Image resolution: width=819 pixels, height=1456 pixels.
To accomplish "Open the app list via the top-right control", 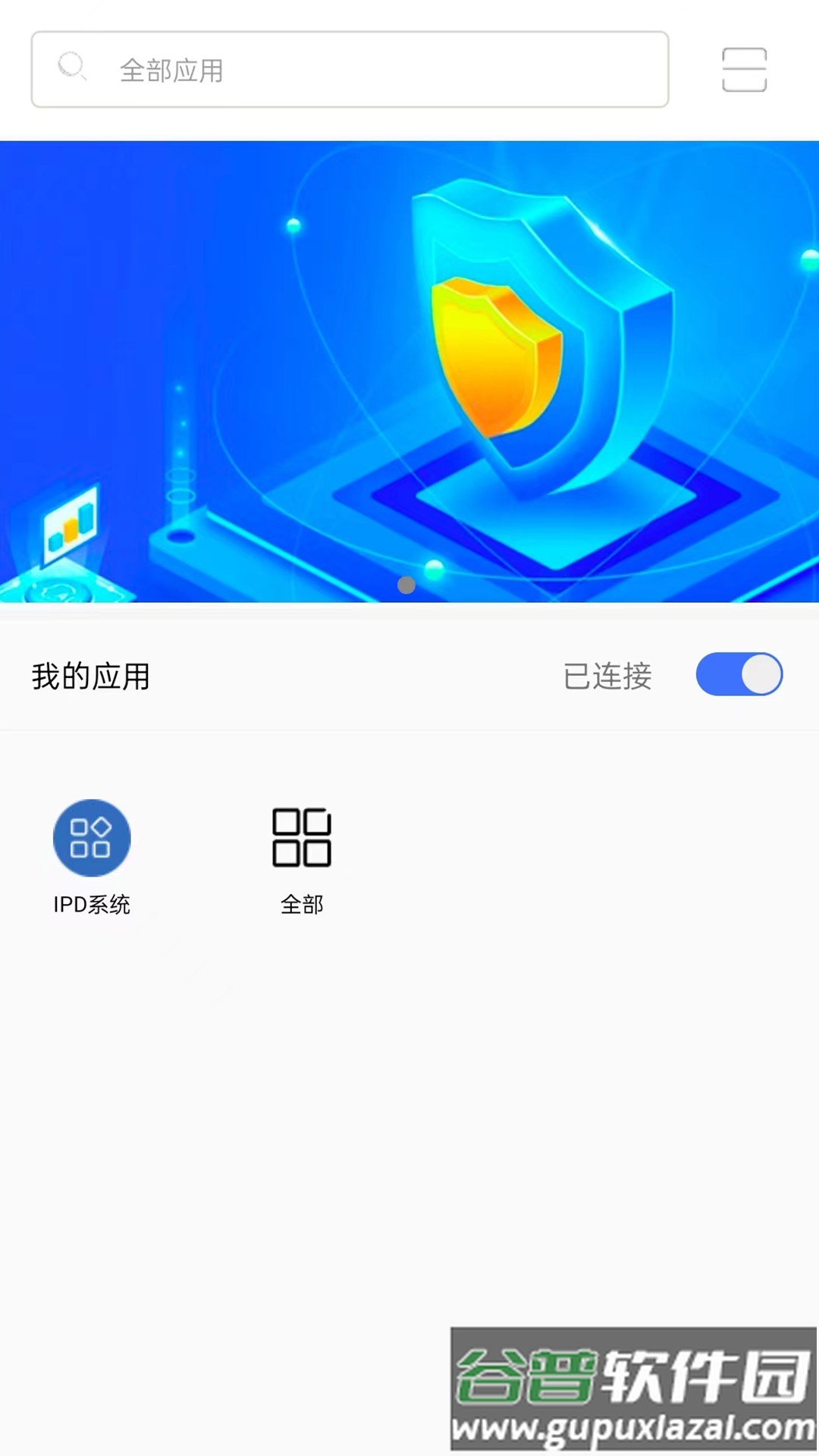I will [744, 68].
